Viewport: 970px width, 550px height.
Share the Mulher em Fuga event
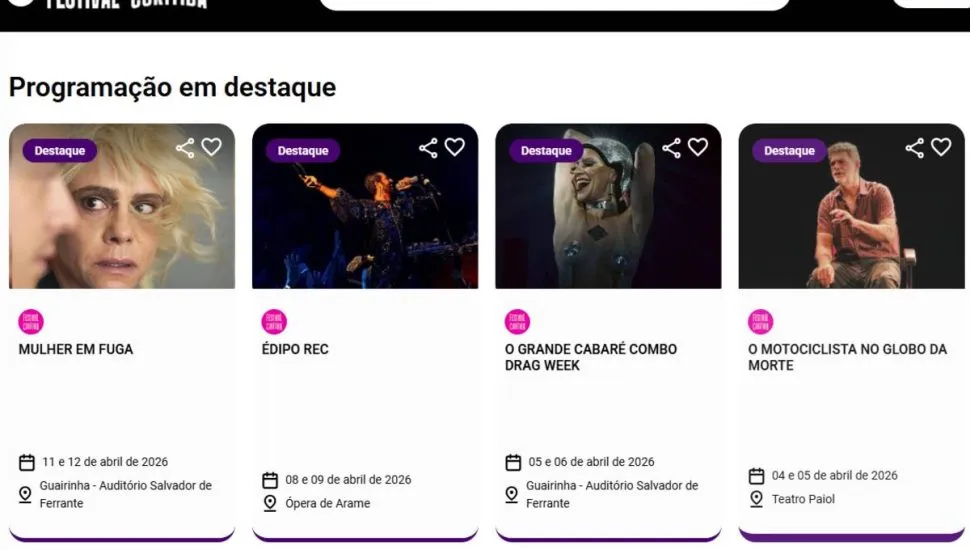coord(185,148)
